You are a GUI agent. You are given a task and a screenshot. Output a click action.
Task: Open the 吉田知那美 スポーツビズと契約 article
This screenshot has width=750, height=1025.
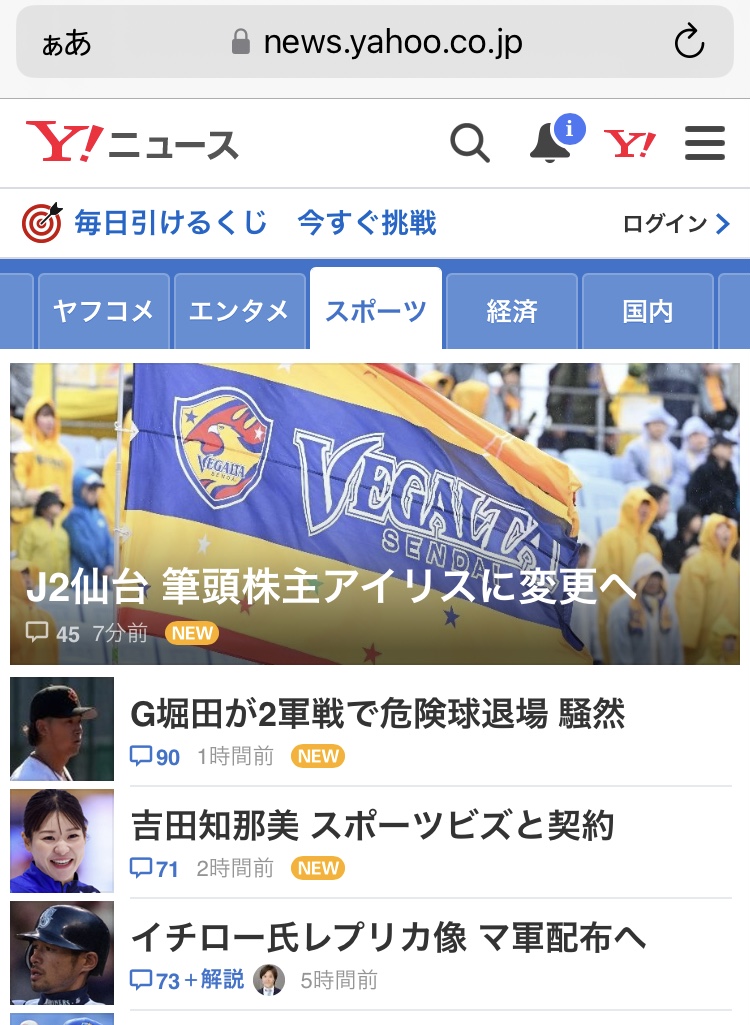pos(372,825)
